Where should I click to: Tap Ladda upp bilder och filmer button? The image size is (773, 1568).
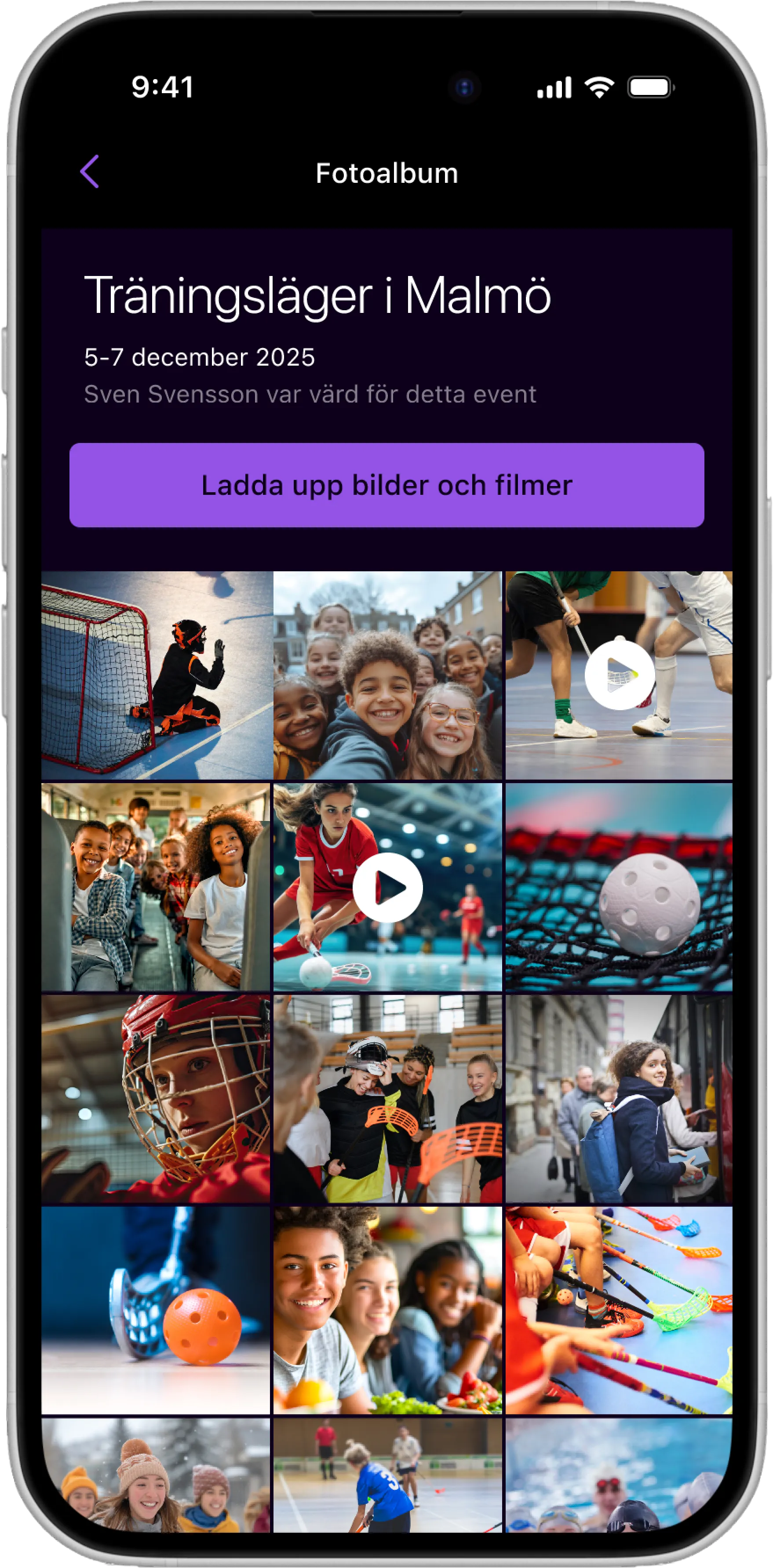tap(386, 485)
